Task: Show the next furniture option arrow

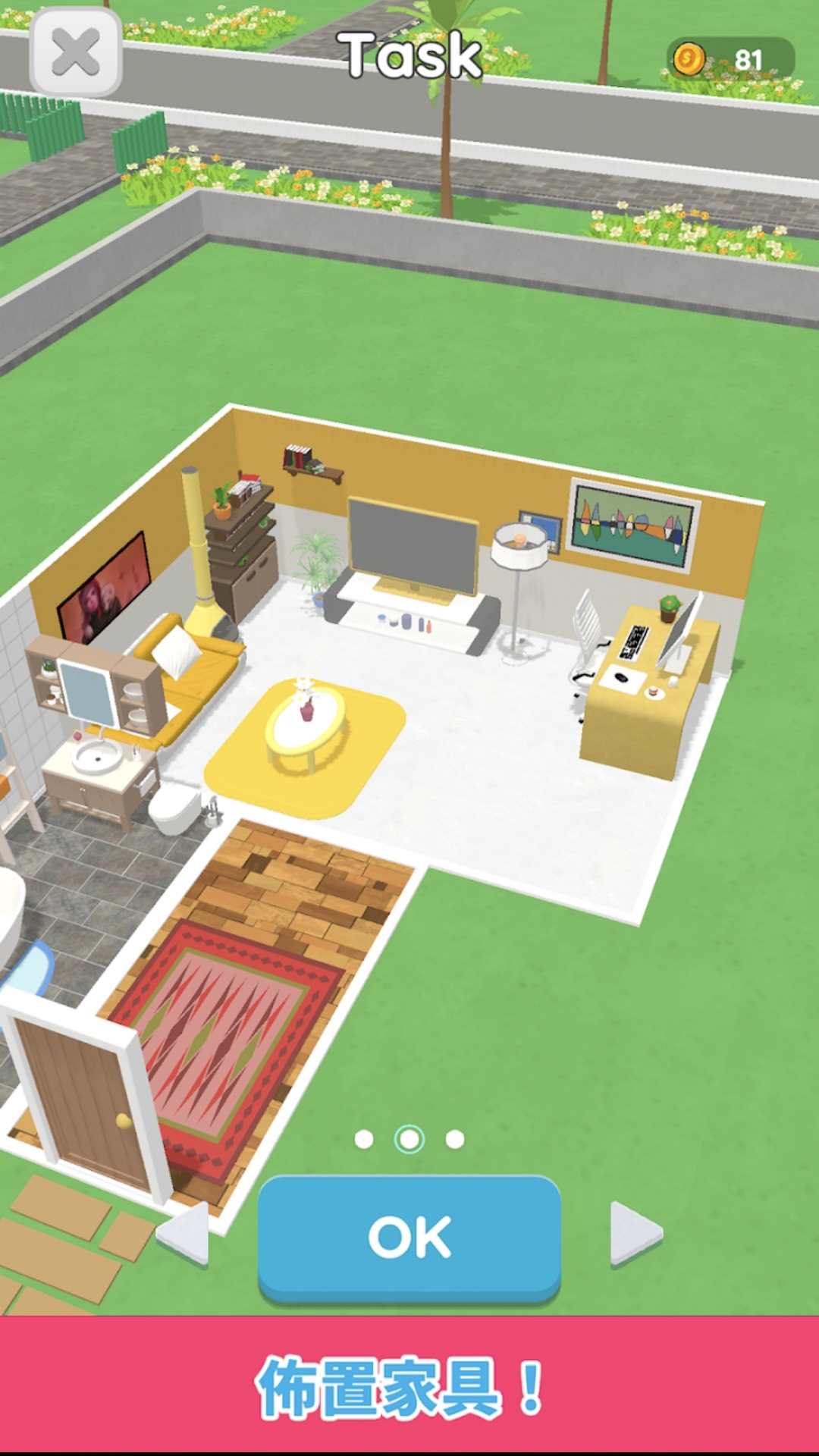Action: coord(635,1234)
